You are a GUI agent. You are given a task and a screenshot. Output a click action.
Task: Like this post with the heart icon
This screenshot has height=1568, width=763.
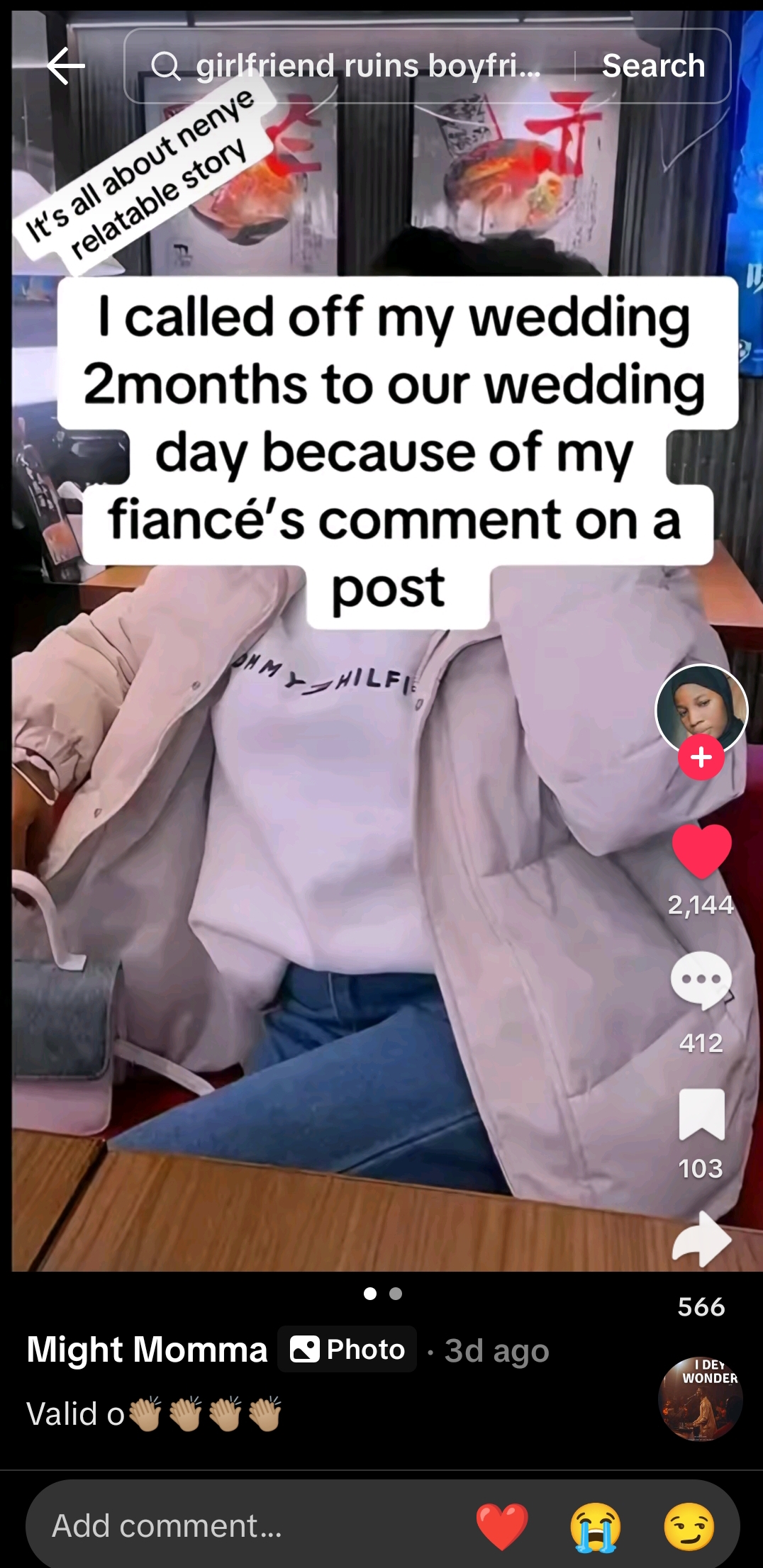(701, 851)
